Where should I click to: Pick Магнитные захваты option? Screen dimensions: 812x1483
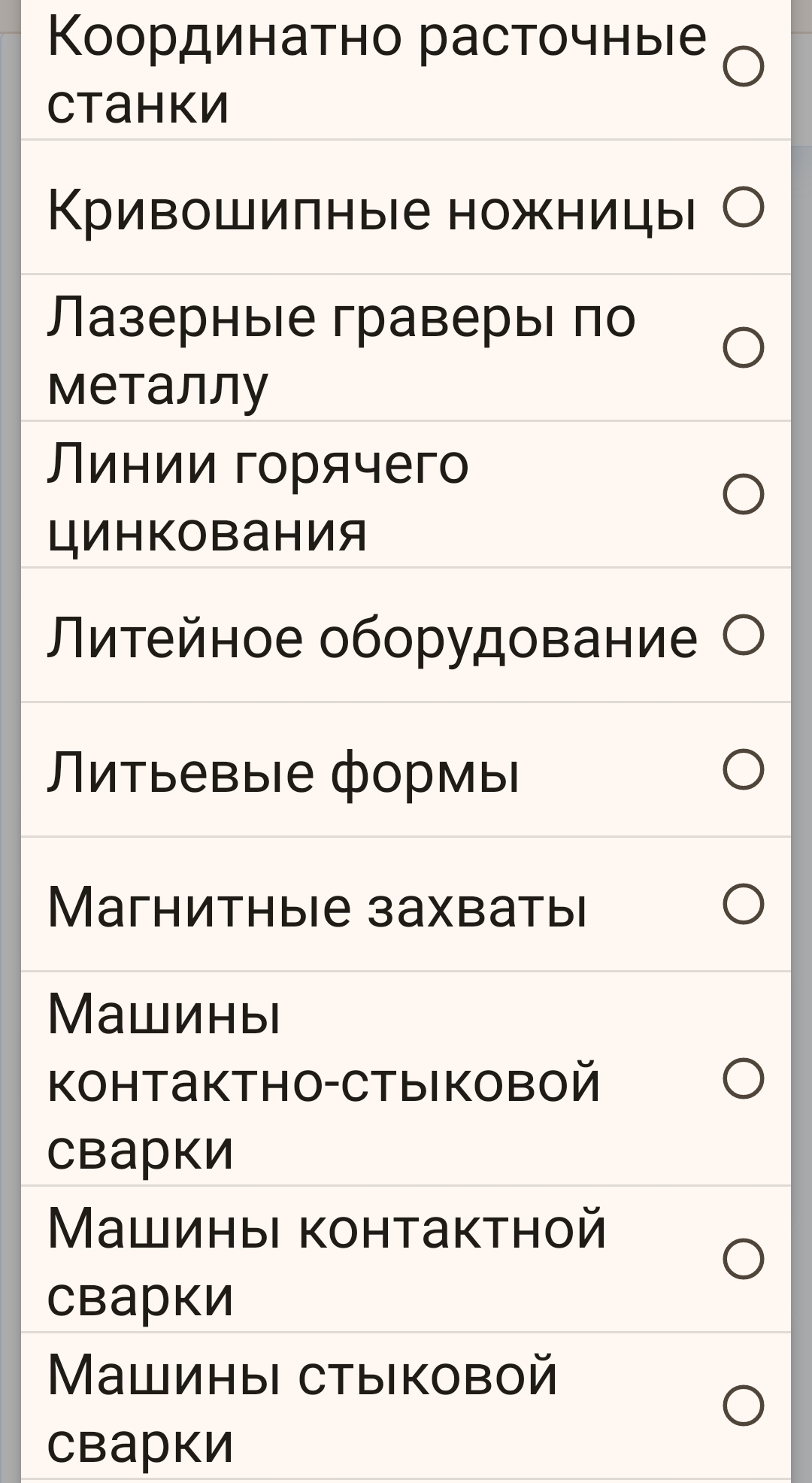743,904
